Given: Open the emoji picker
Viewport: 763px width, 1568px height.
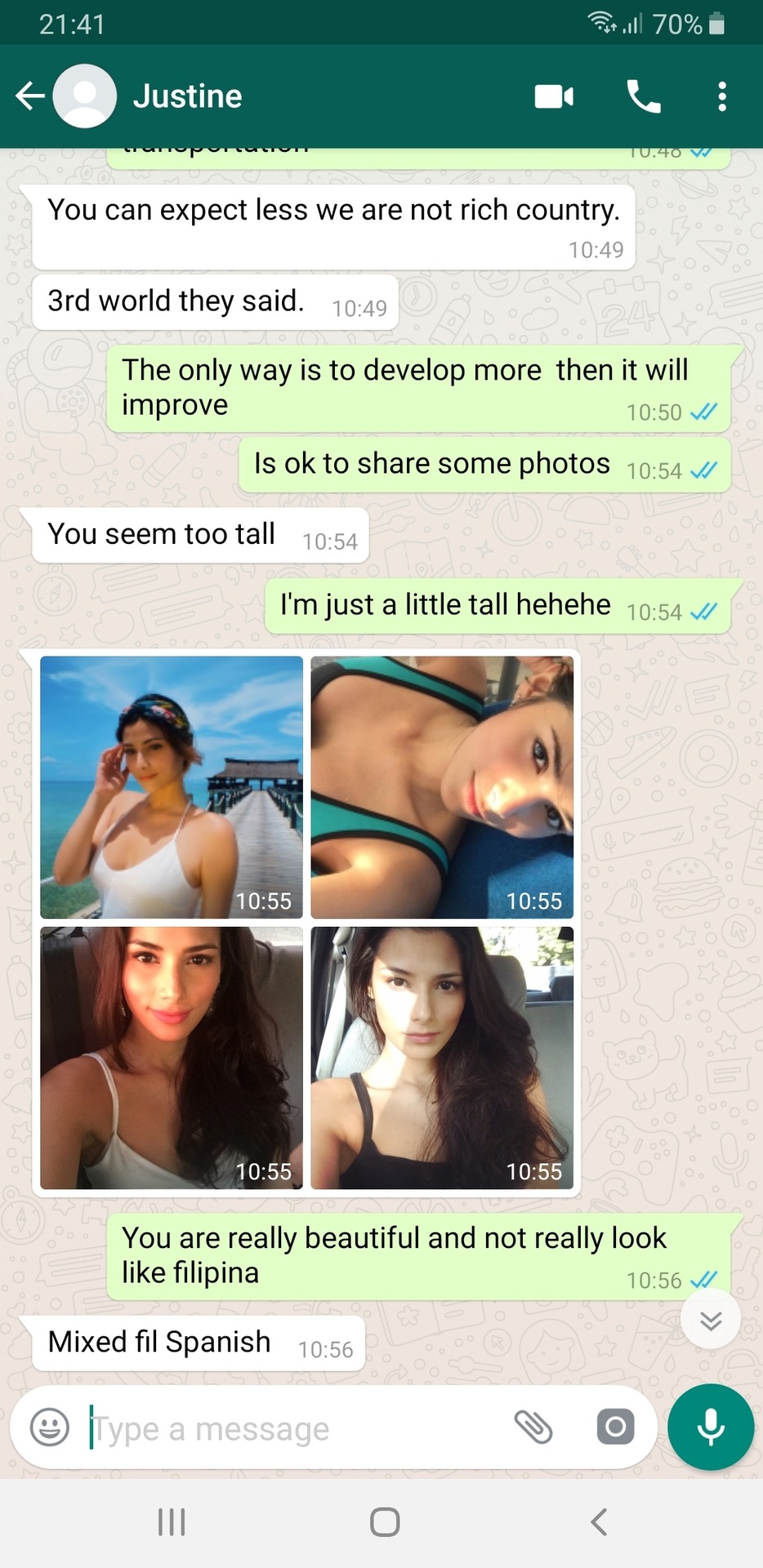Looking at the screenshot, I should coord(50,1428).
